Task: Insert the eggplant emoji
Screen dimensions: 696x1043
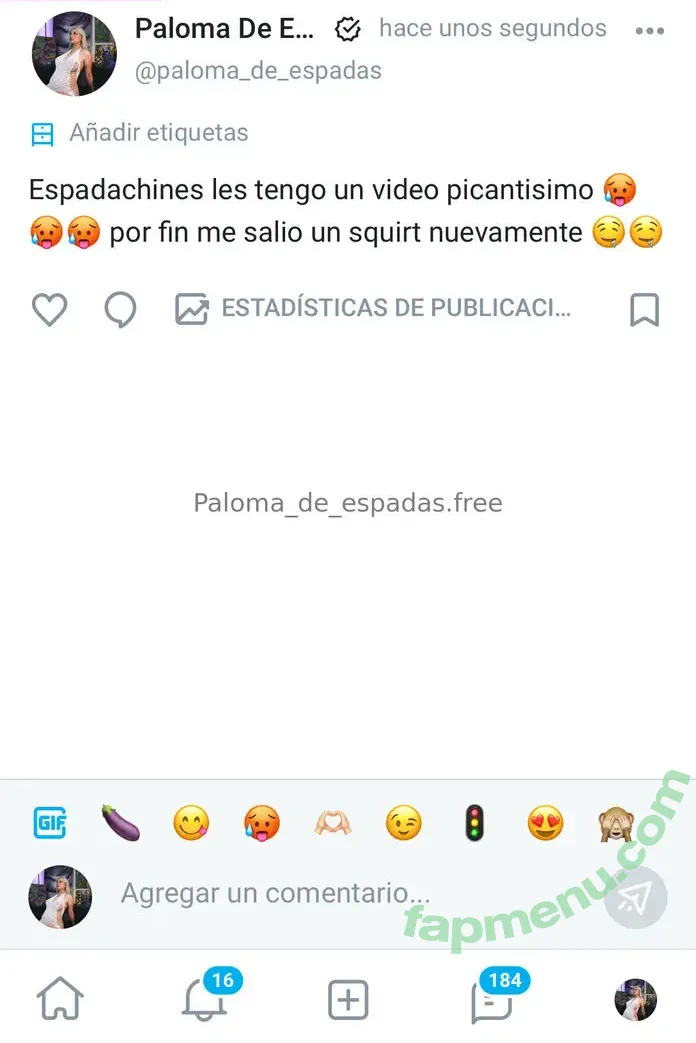Action: click(120, 823)
